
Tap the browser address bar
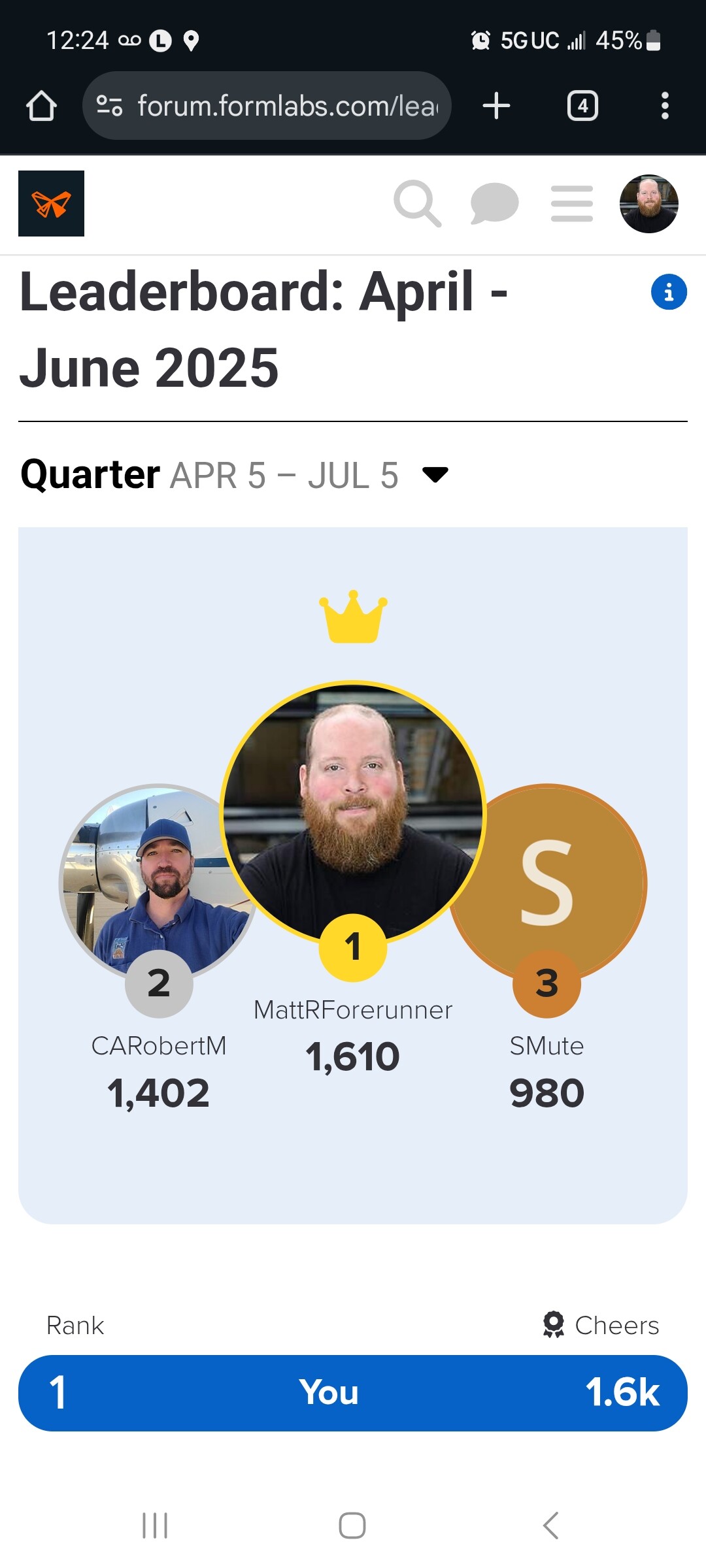[x=267, y=106]
